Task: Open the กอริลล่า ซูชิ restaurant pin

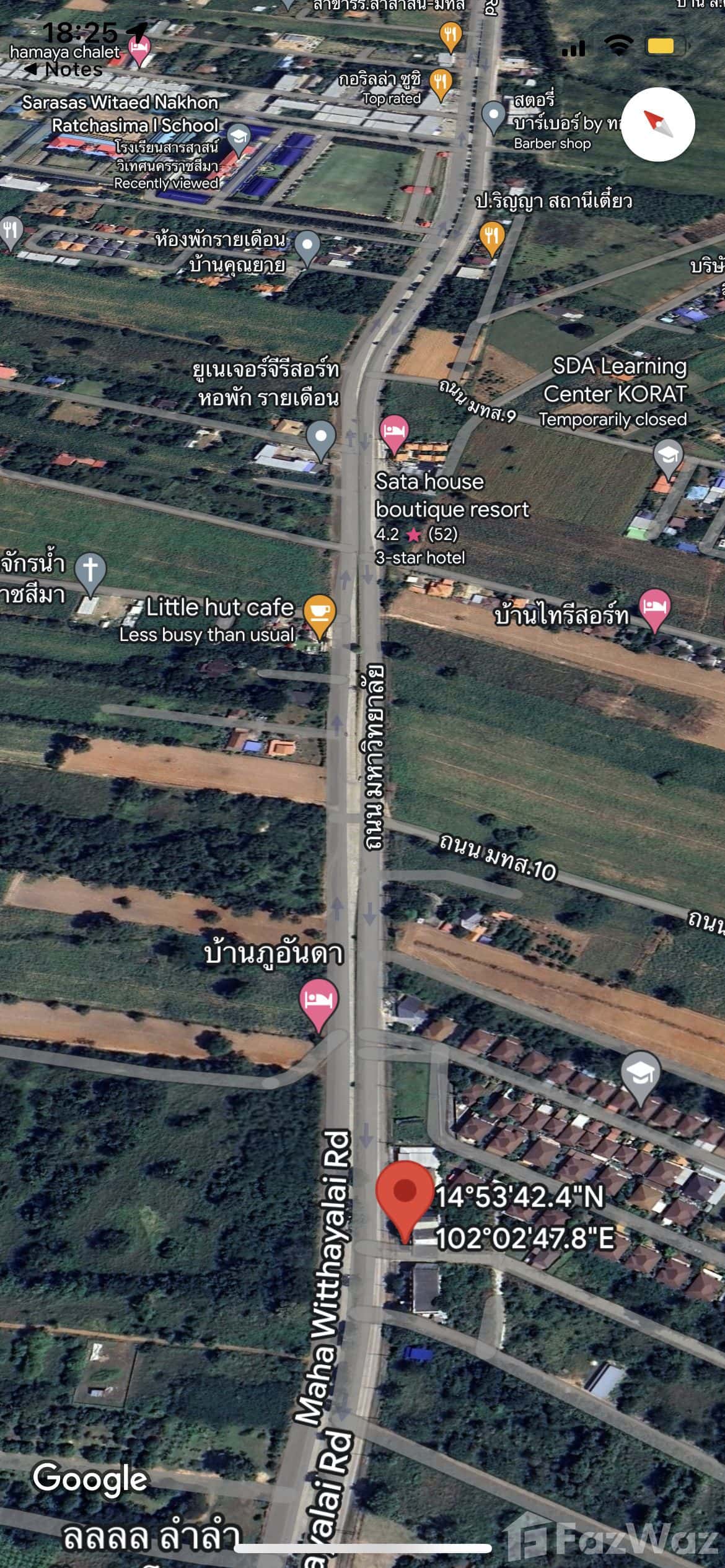Action: 441,83
